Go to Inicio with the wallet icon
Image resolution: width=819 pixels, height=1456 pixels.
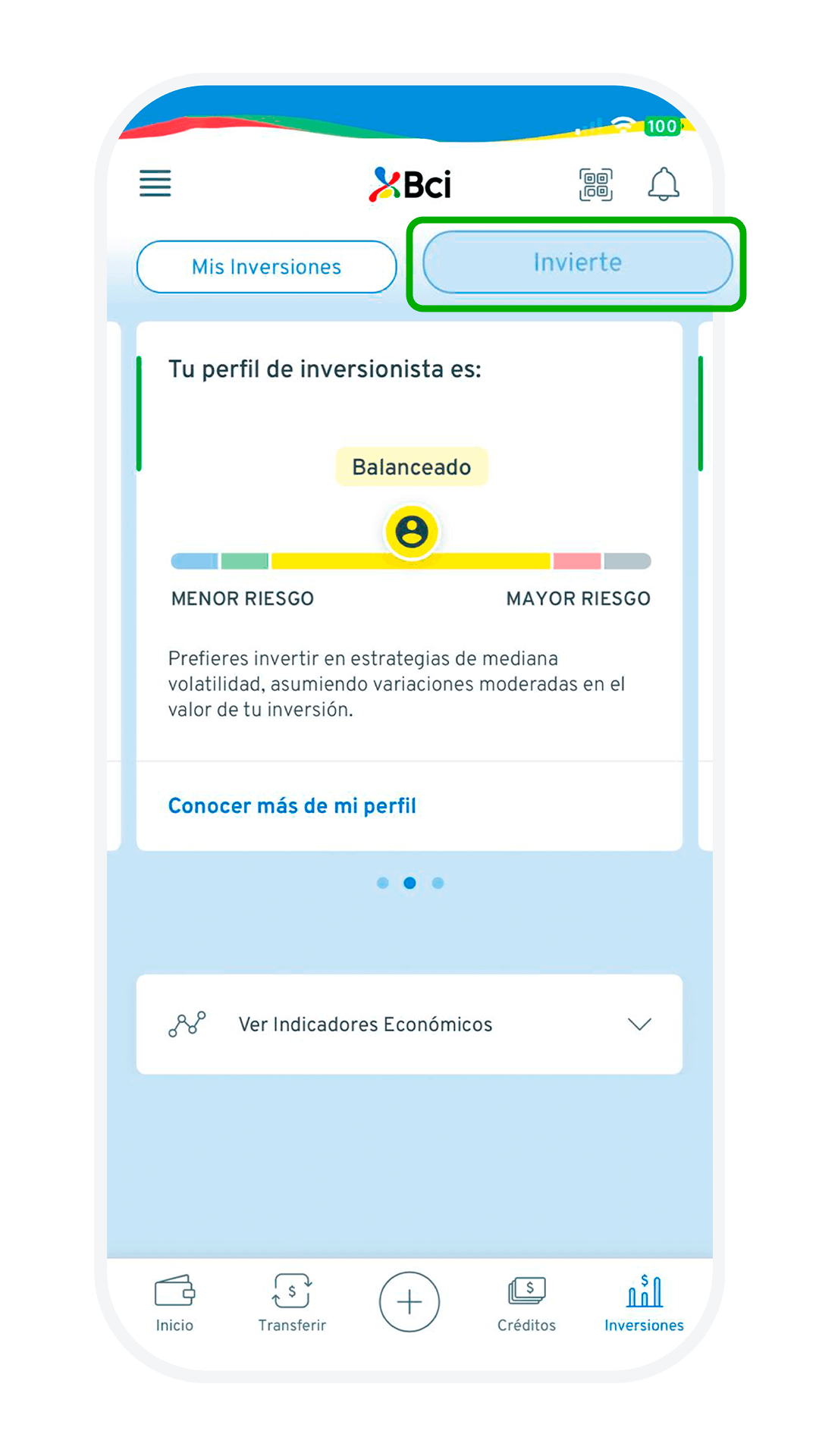pyautogui.click(x=174, y=1301)
